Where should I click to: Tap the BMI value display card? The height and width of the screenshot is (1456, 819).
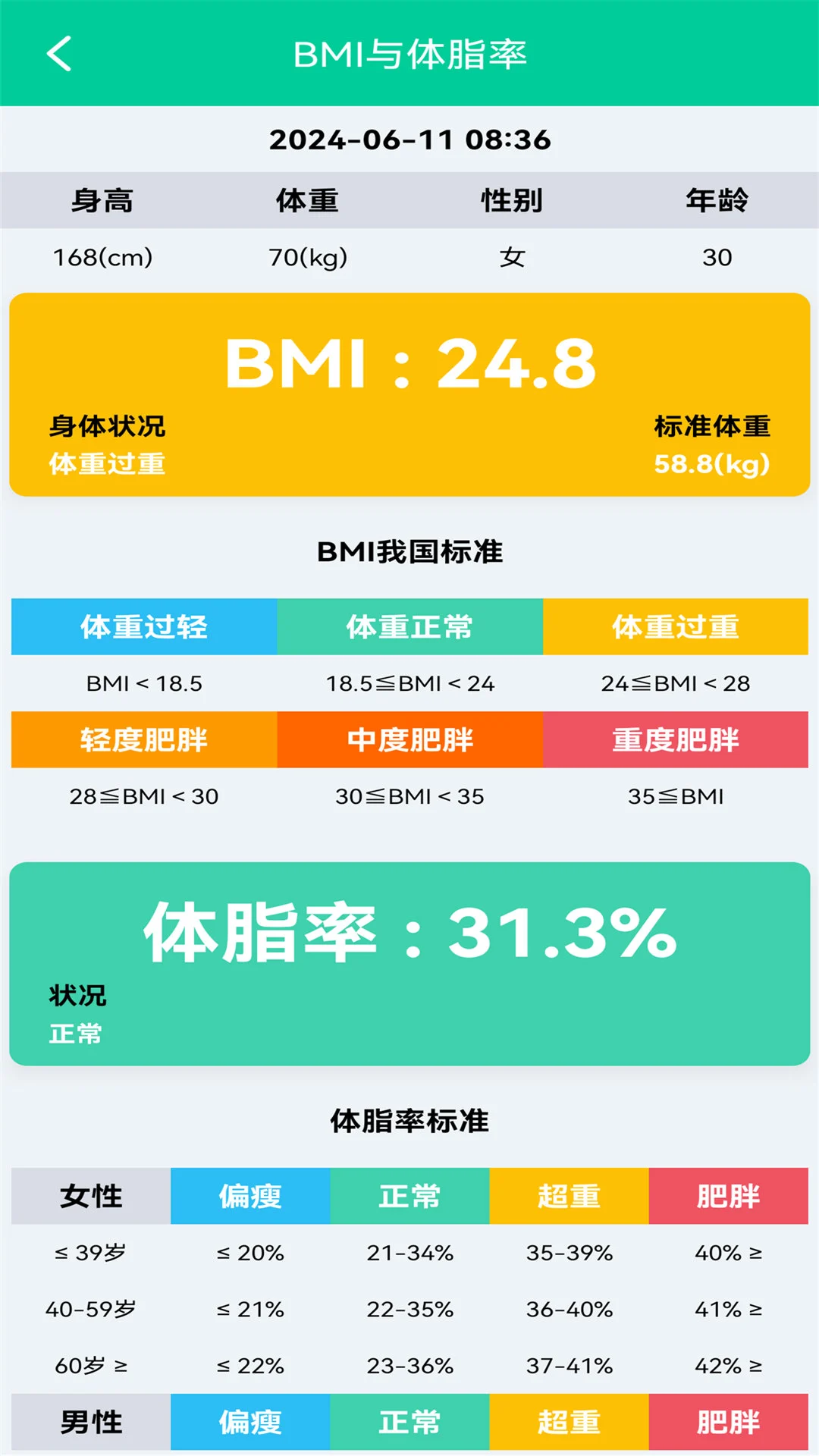point(409,364)
